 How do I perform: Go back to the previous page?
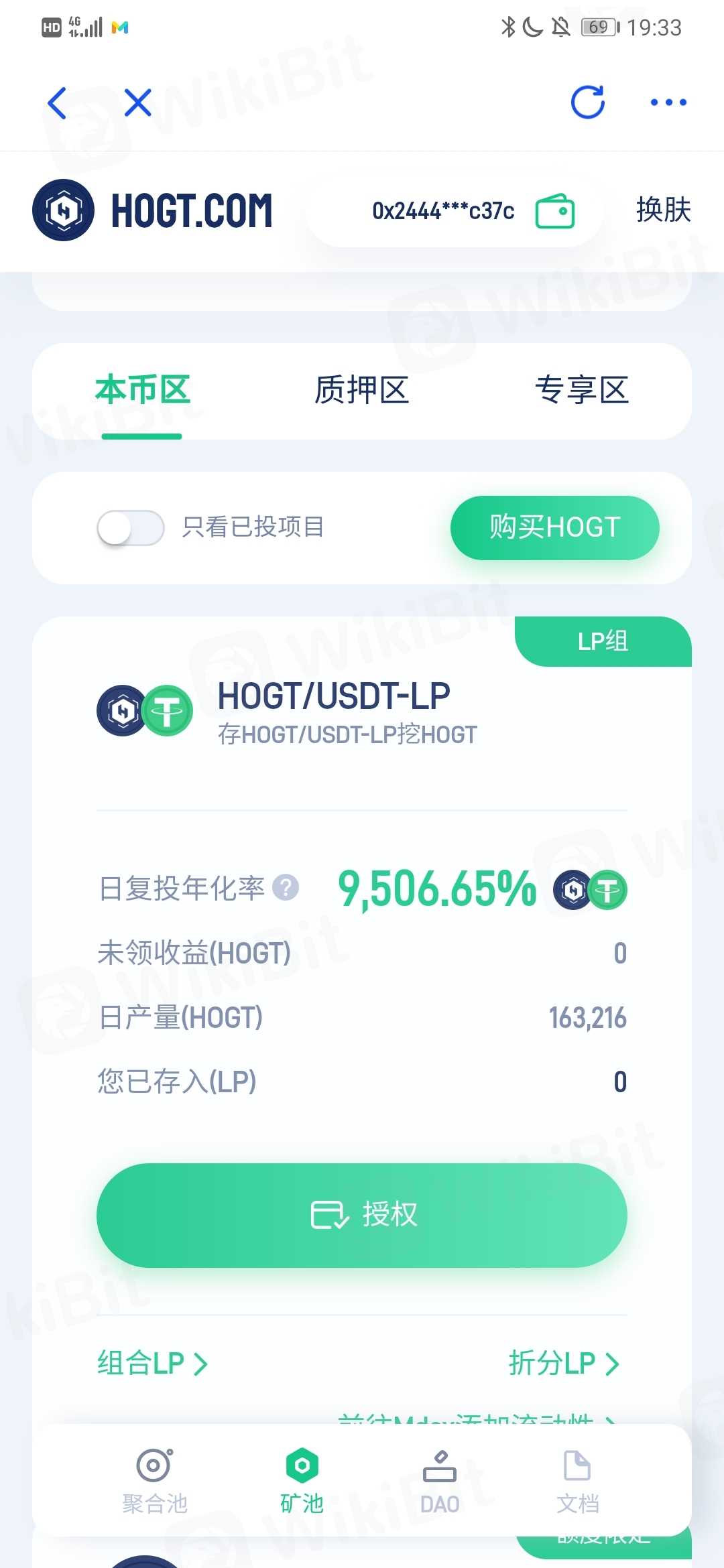[x=58, y=103]
